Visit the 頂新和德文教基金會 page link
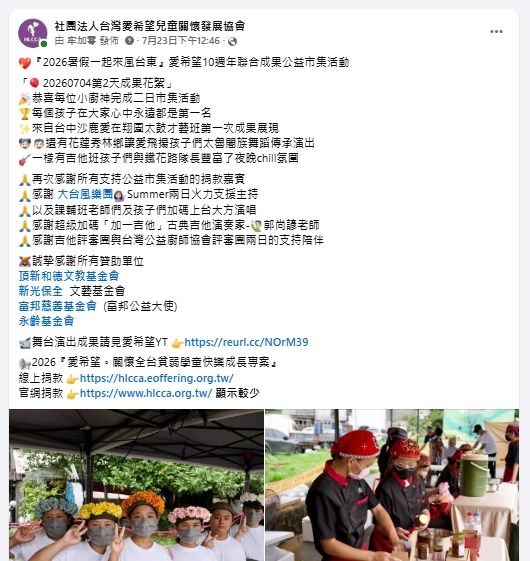The image size is (530, 561). point(68,276)
